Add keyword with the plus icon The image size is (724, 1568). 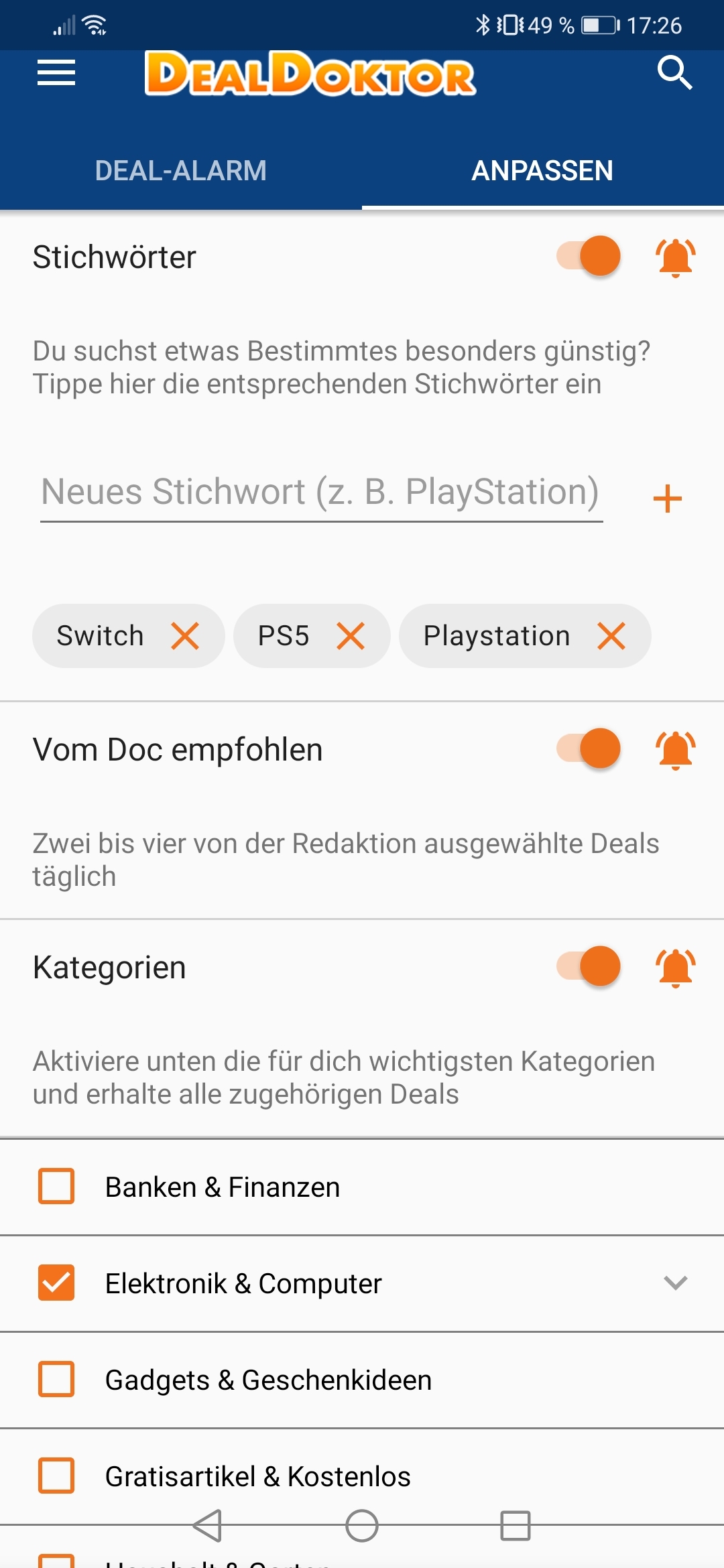pos(668,499)
